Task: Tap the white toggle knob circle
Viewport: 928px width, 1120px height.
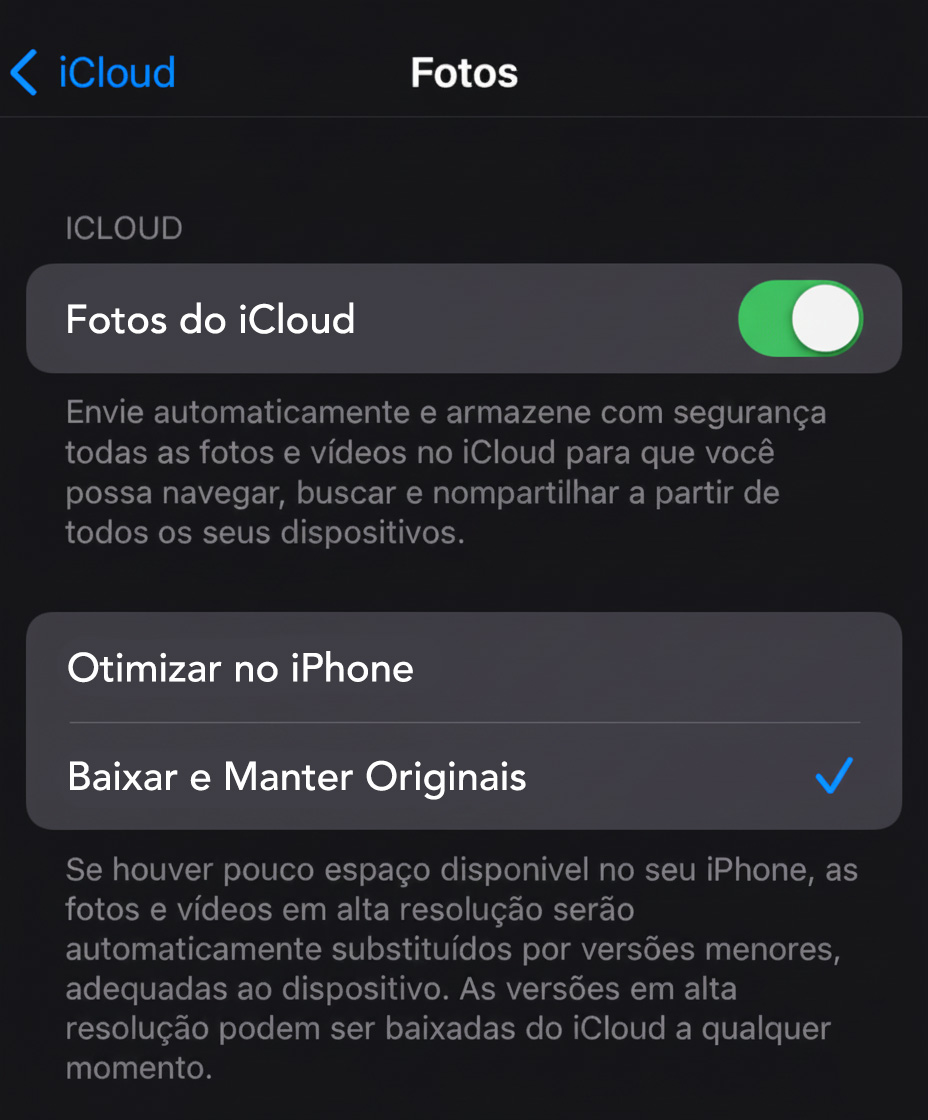Action: point(826,318)
